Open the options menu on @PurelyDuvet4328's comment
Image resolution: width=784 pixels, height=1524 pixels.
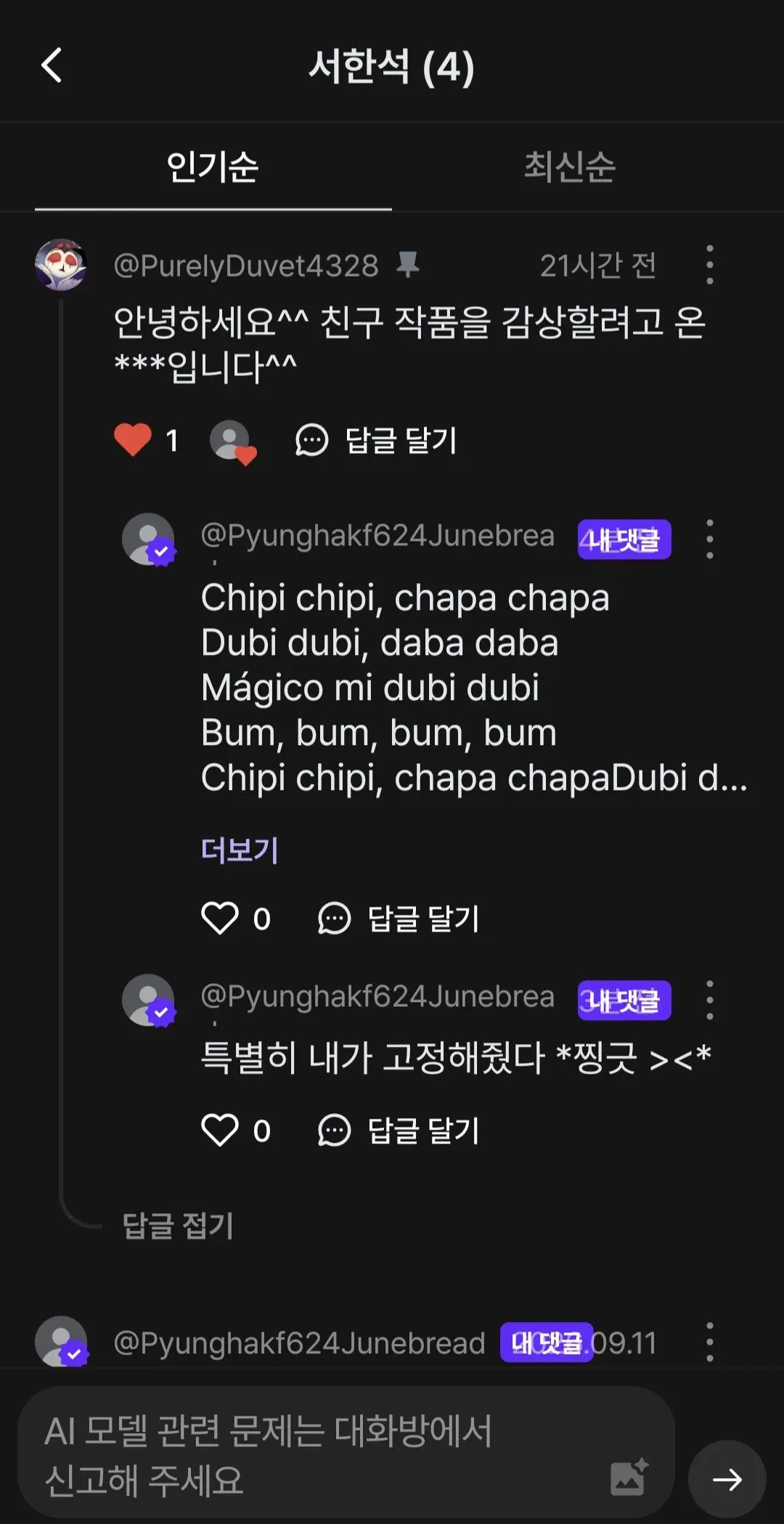point(709,265)
